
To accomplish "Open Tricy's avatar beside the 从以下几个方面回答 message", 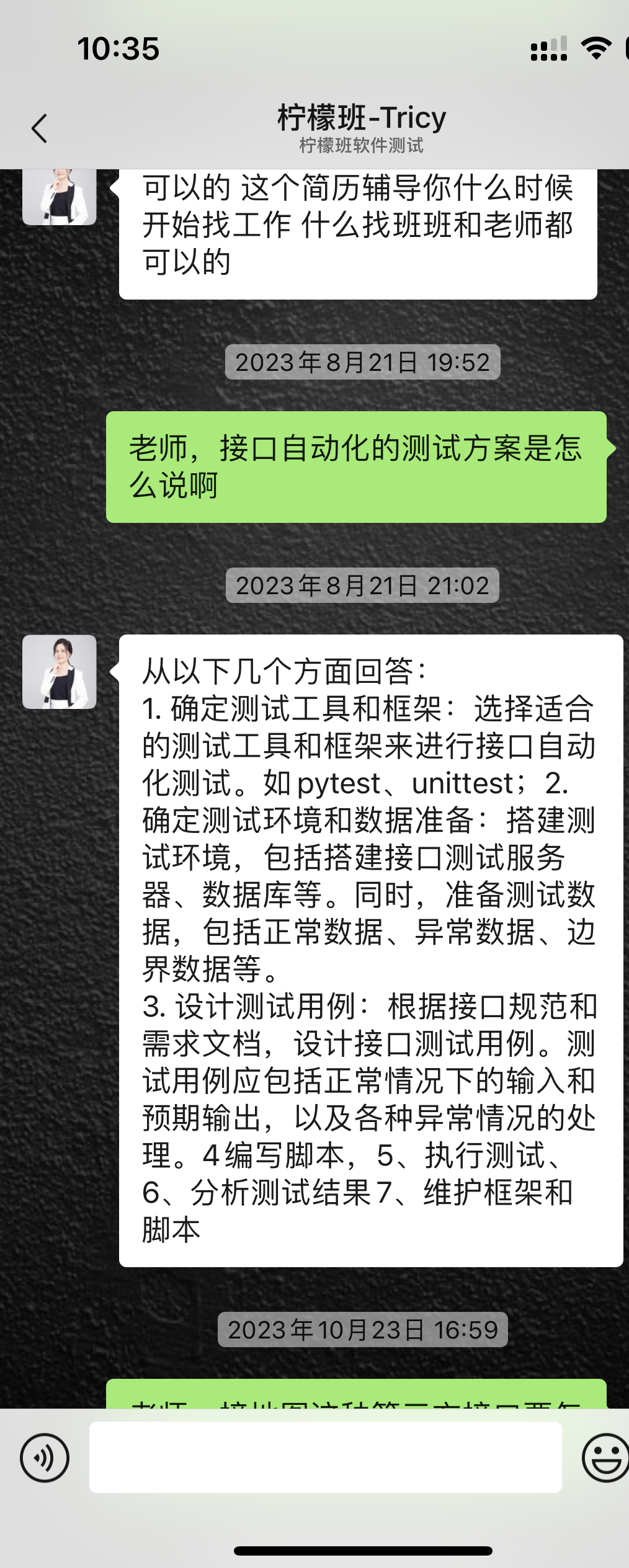I will click(60, 672).
